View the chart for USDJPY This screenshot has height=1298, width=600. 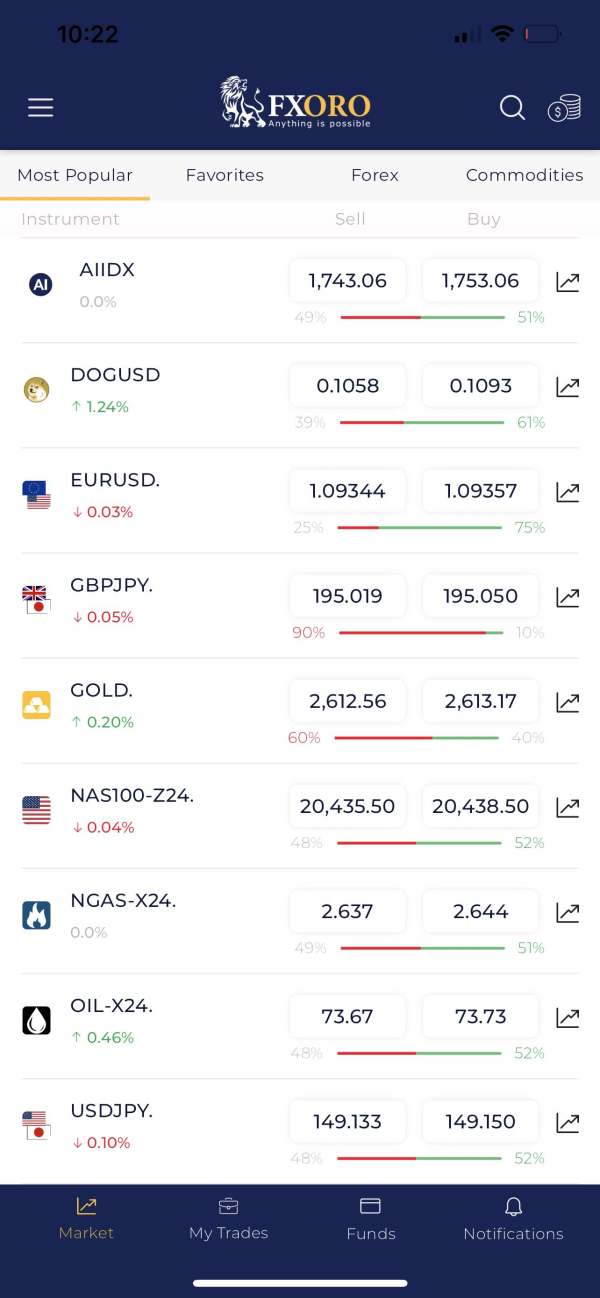[567, 1122]
